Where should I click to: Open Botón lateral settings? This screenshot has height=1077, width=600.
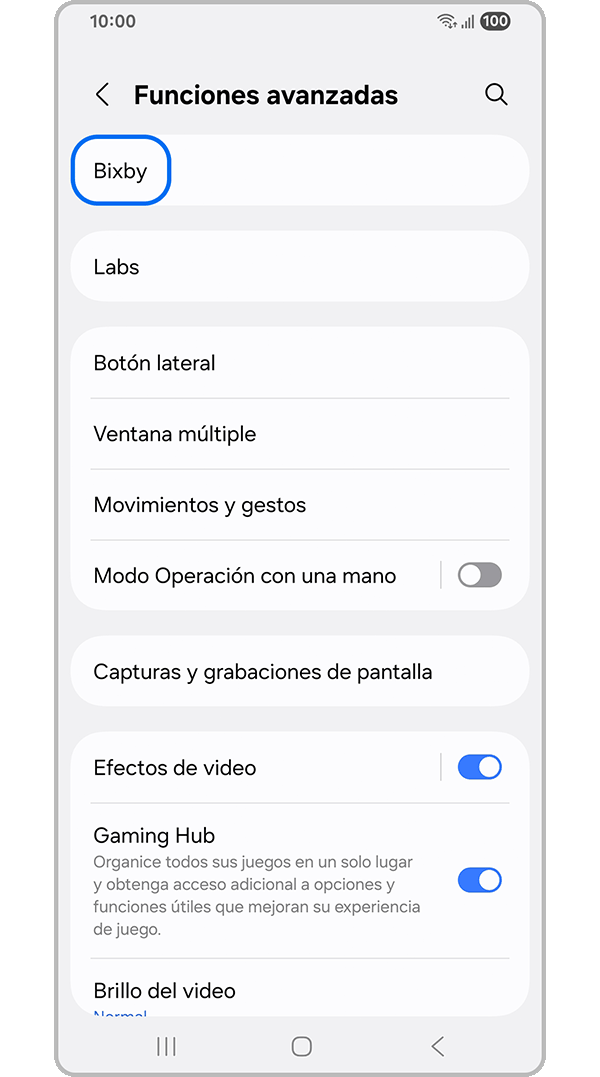point(299,363)
